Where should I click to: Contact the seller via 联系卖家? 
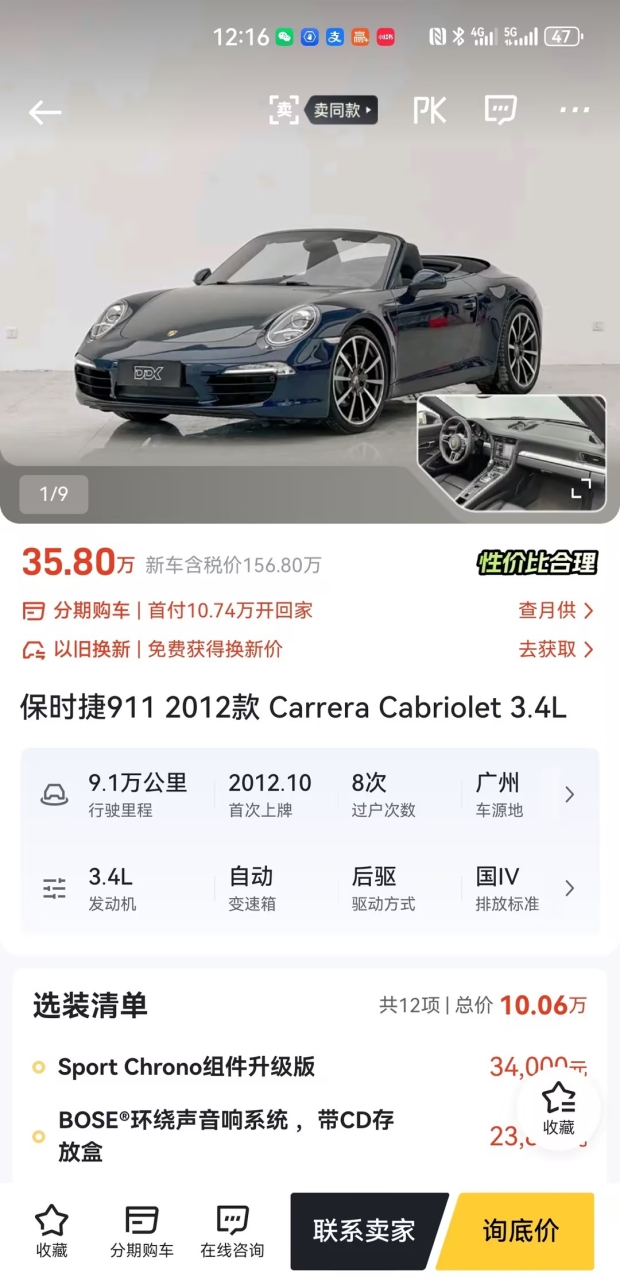point(364,1230)
